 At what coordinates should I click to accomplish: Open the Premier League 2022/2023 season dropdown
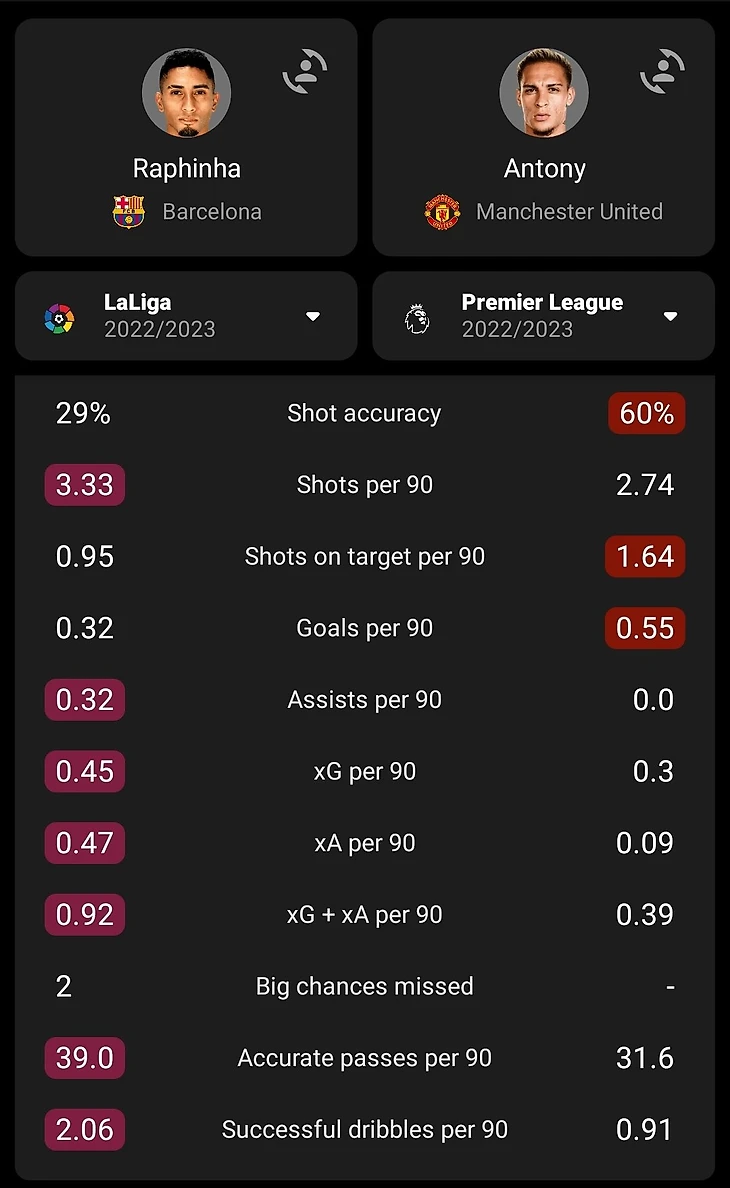click(670, 316)
